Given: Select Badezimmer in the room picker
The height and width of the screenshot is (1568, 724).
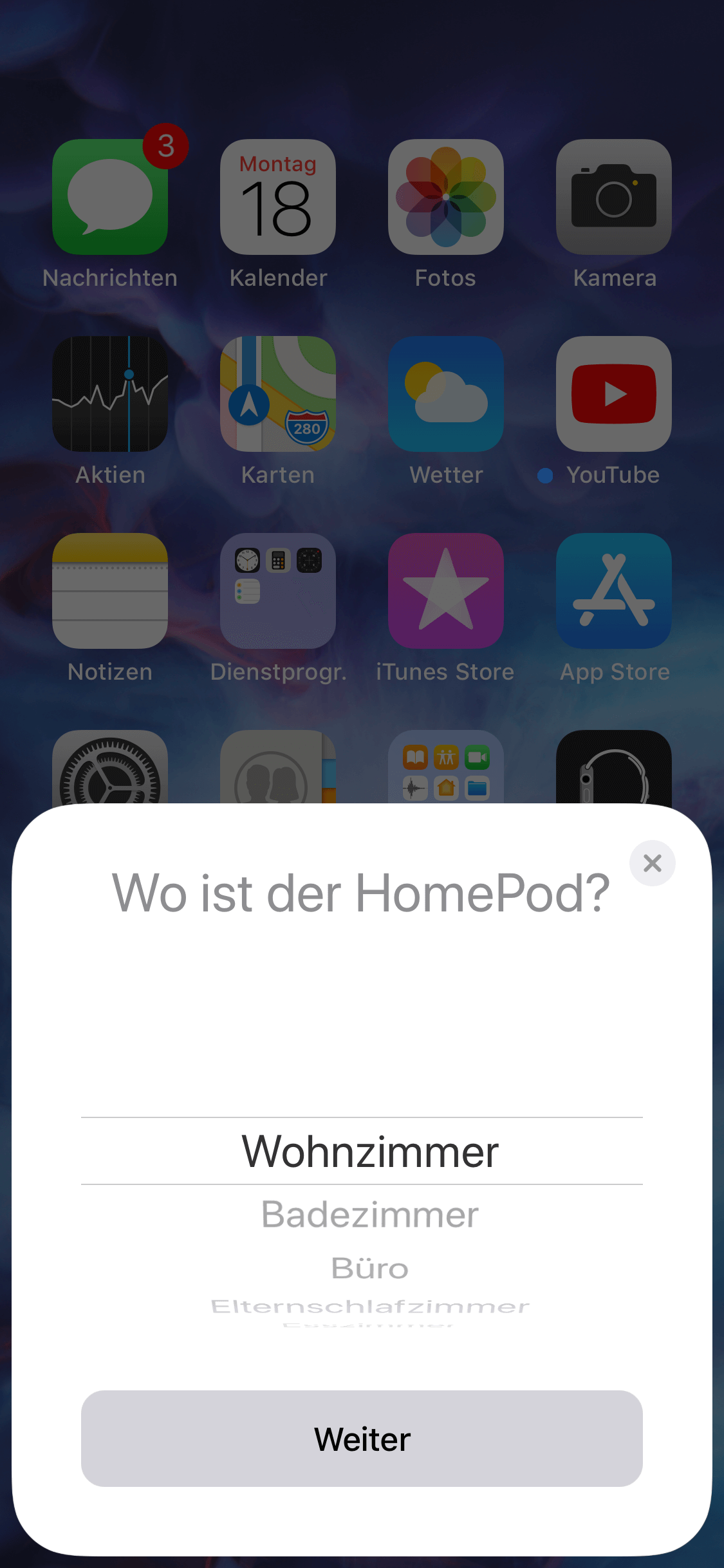Looking at the screenshot, I should point(369,1215).
